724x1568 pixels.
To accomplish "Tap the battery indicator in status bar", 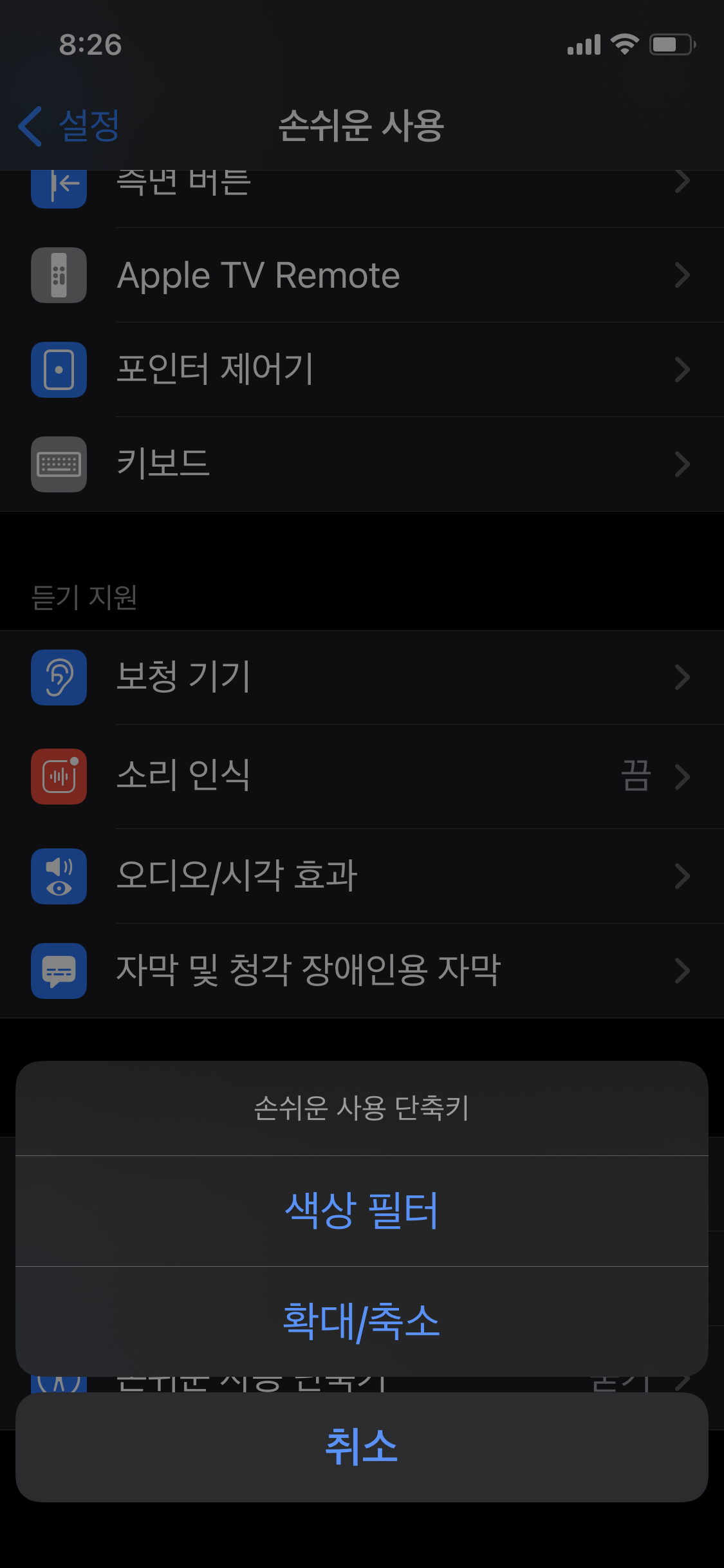I will tap(671, 44).
